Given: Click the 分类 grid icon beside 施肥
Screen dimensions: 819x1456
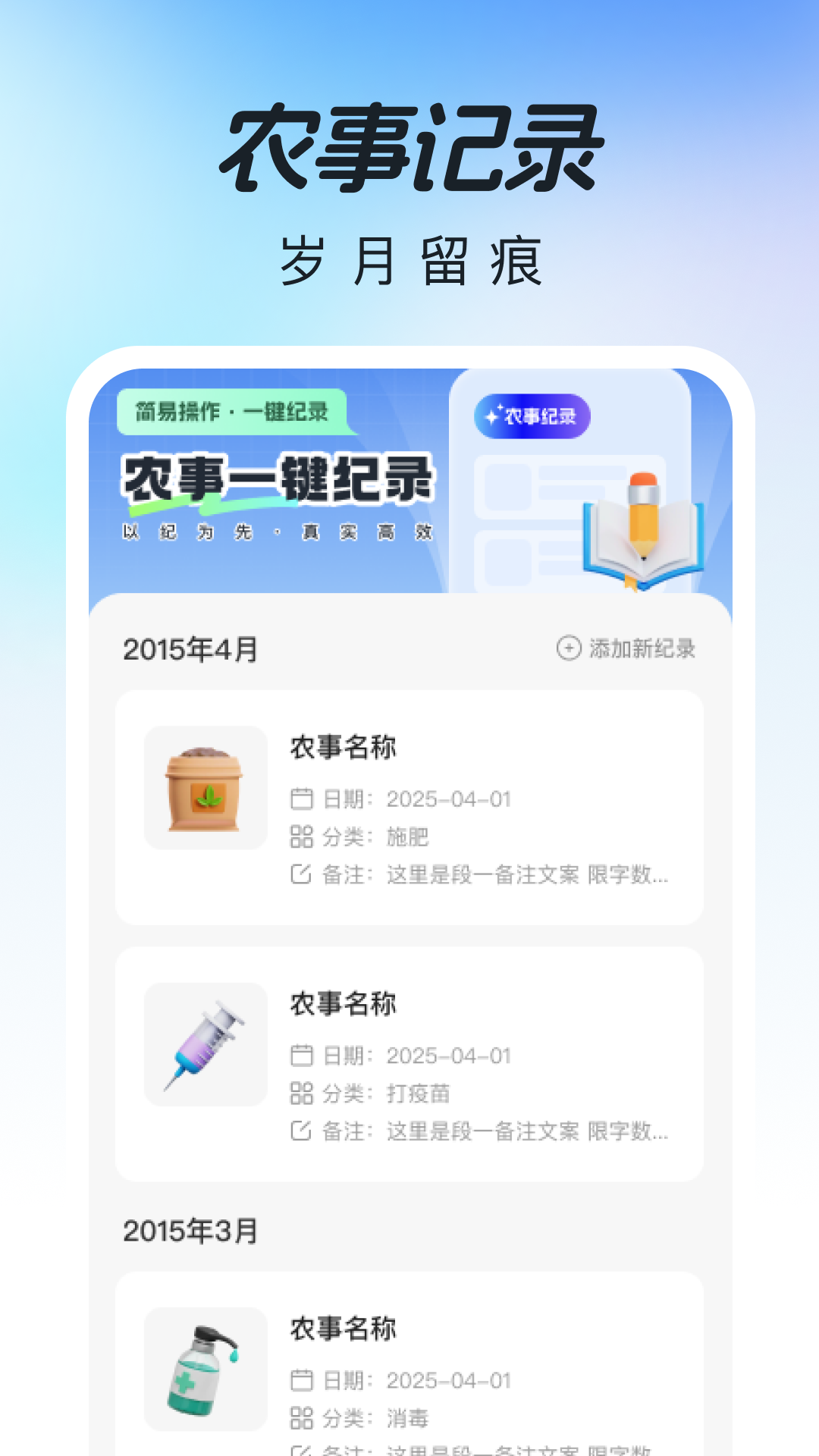Looking at the screenshot, I should coord(303,837).
